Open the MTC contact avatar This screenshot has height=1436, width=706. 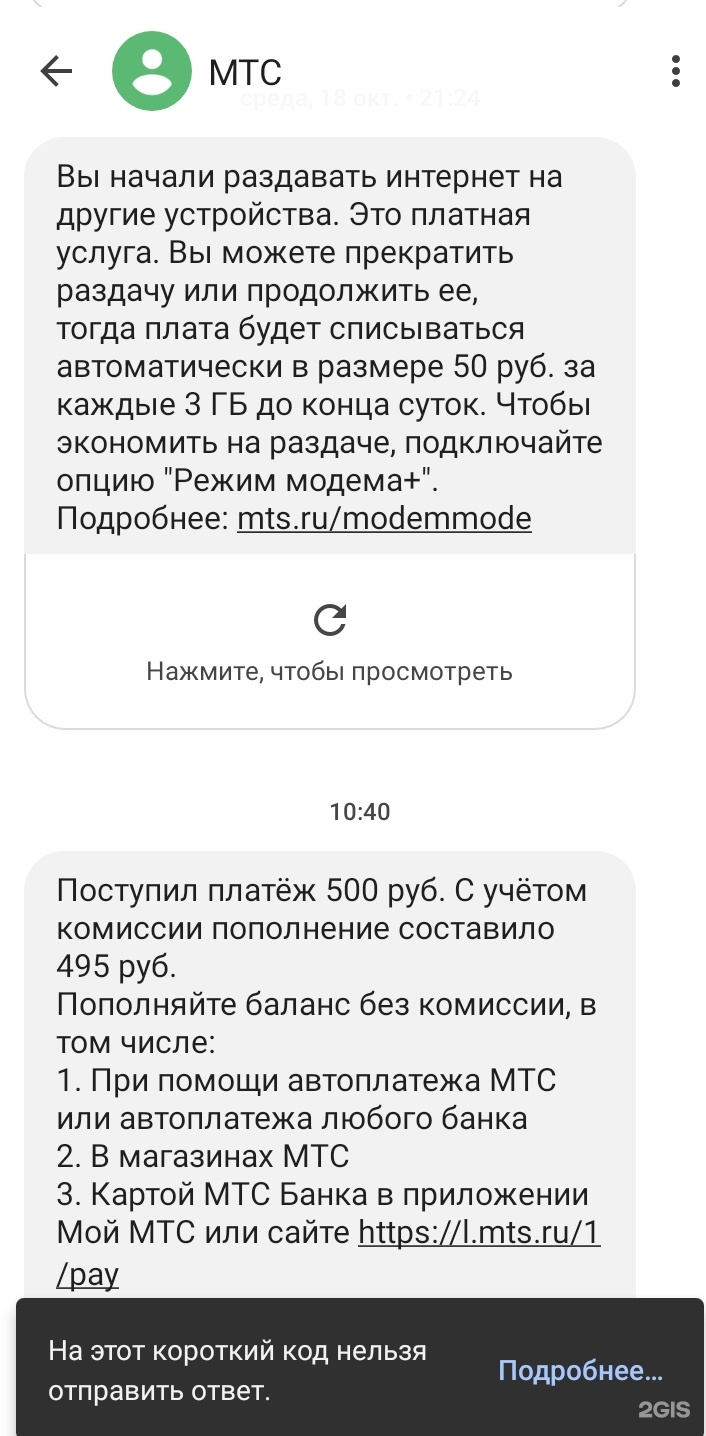click(151, 71)
